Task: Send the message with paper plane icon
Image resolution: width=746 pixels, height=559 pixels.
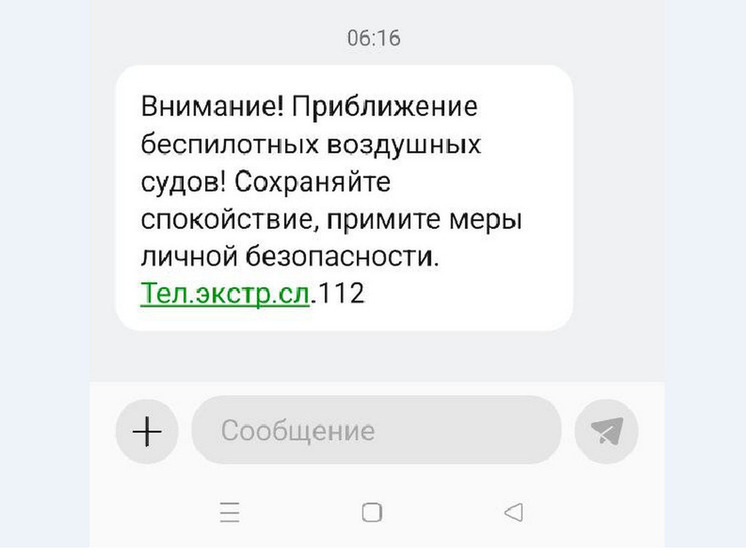Action: (x=606, y=431)
